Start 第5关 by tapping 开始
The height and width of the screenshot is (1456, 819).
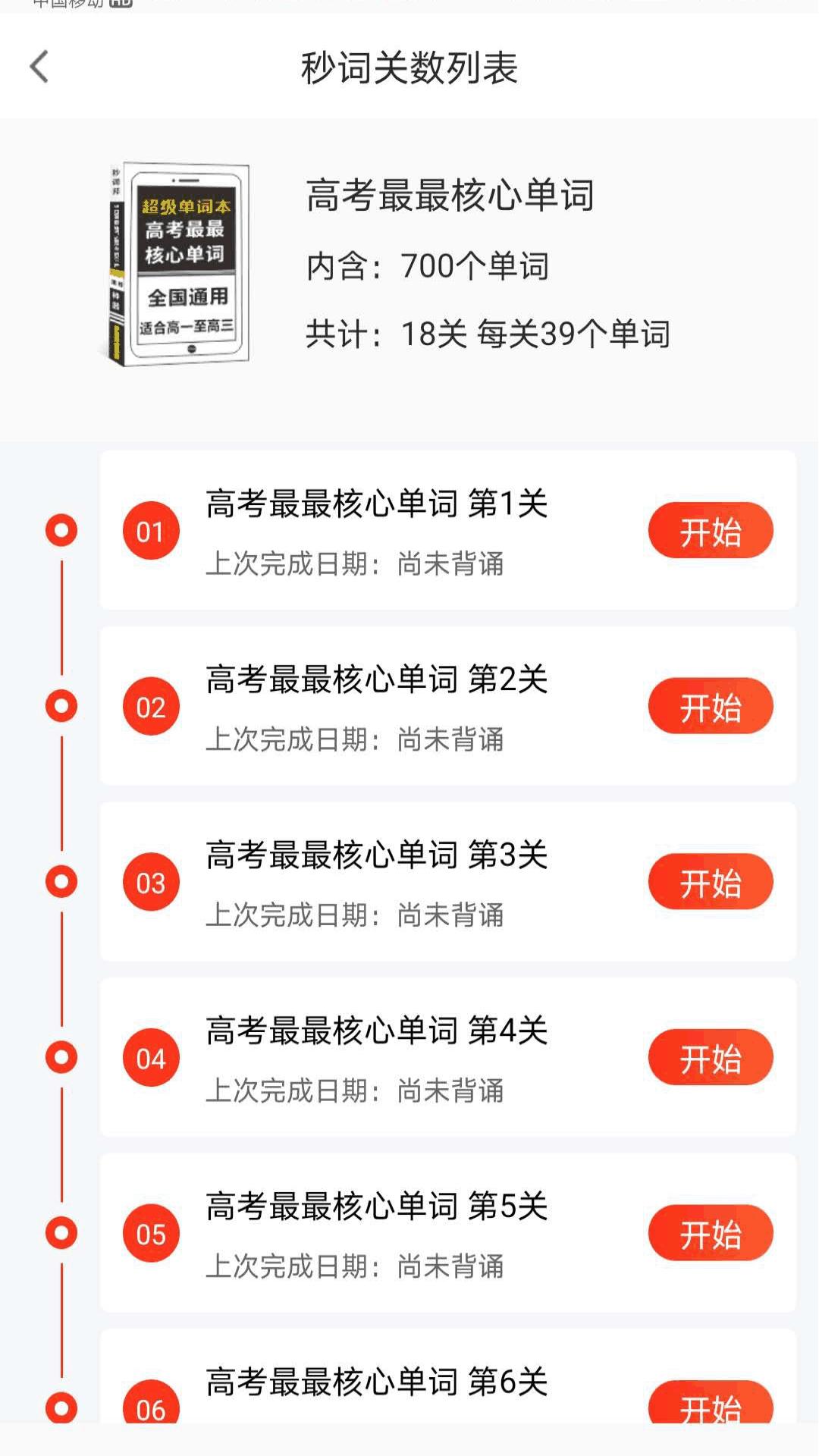click(711, 1233)
